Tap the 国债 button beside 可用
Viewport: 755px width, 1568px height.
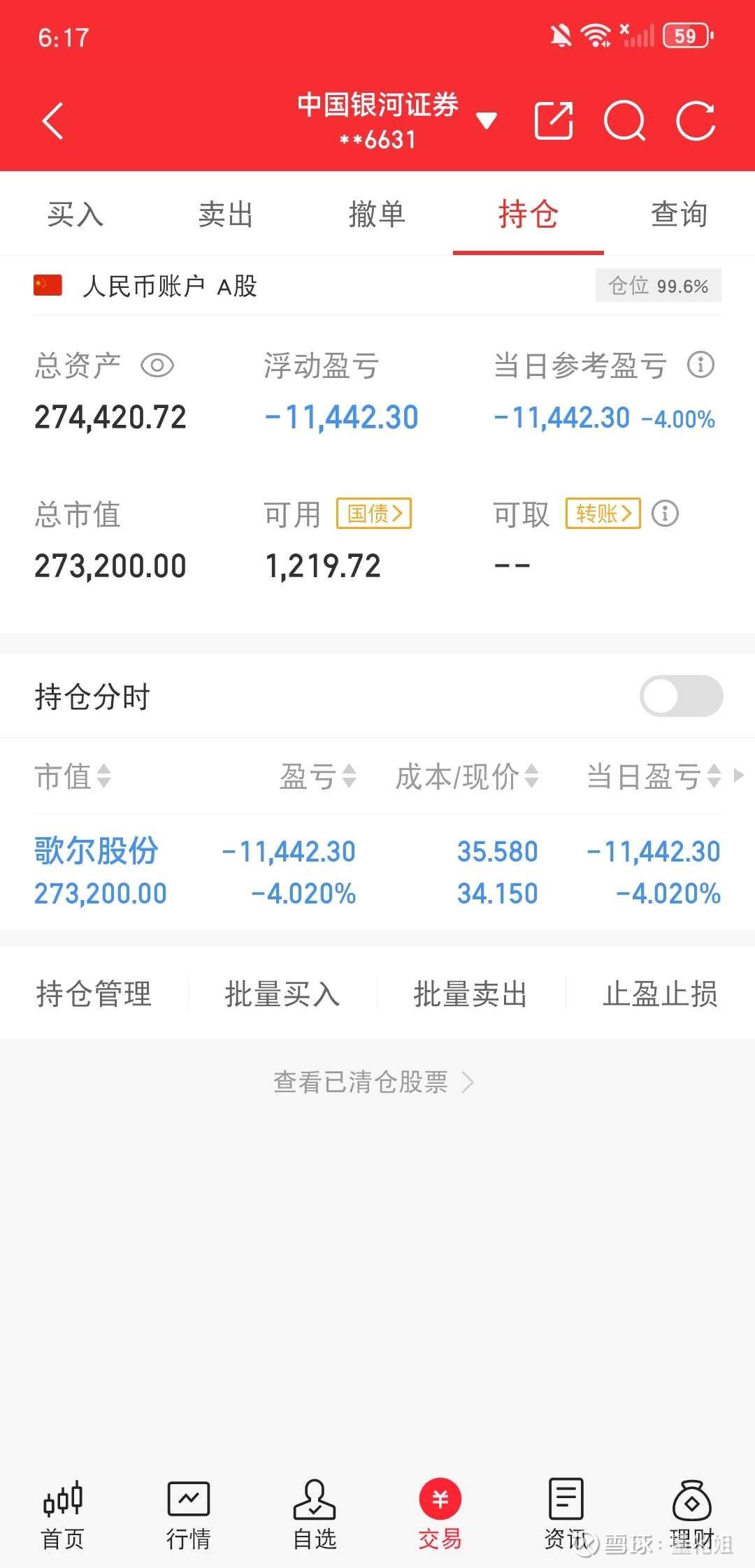[374, 514]
